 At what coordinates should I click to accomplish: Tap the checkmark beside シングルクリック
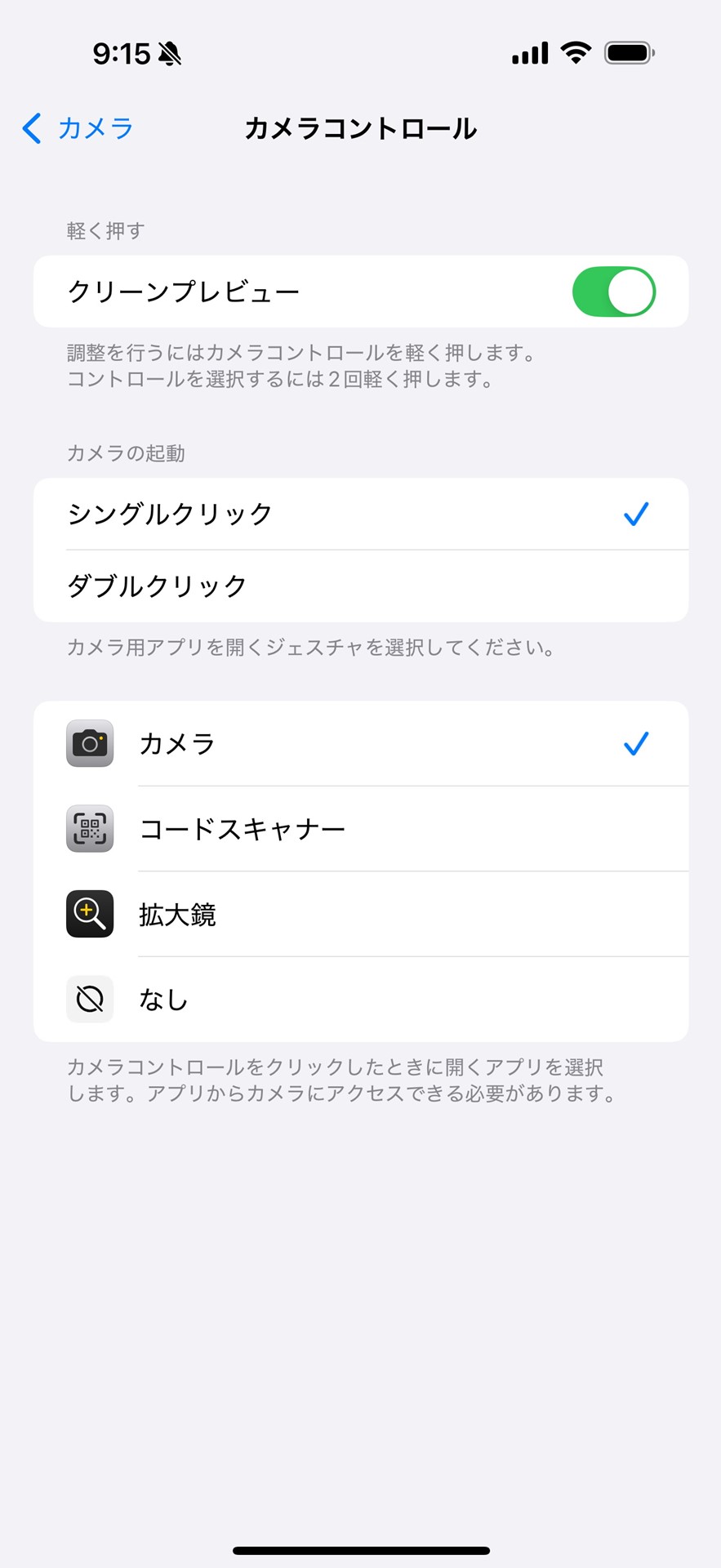pyautogui.click(x=636, y=514)
